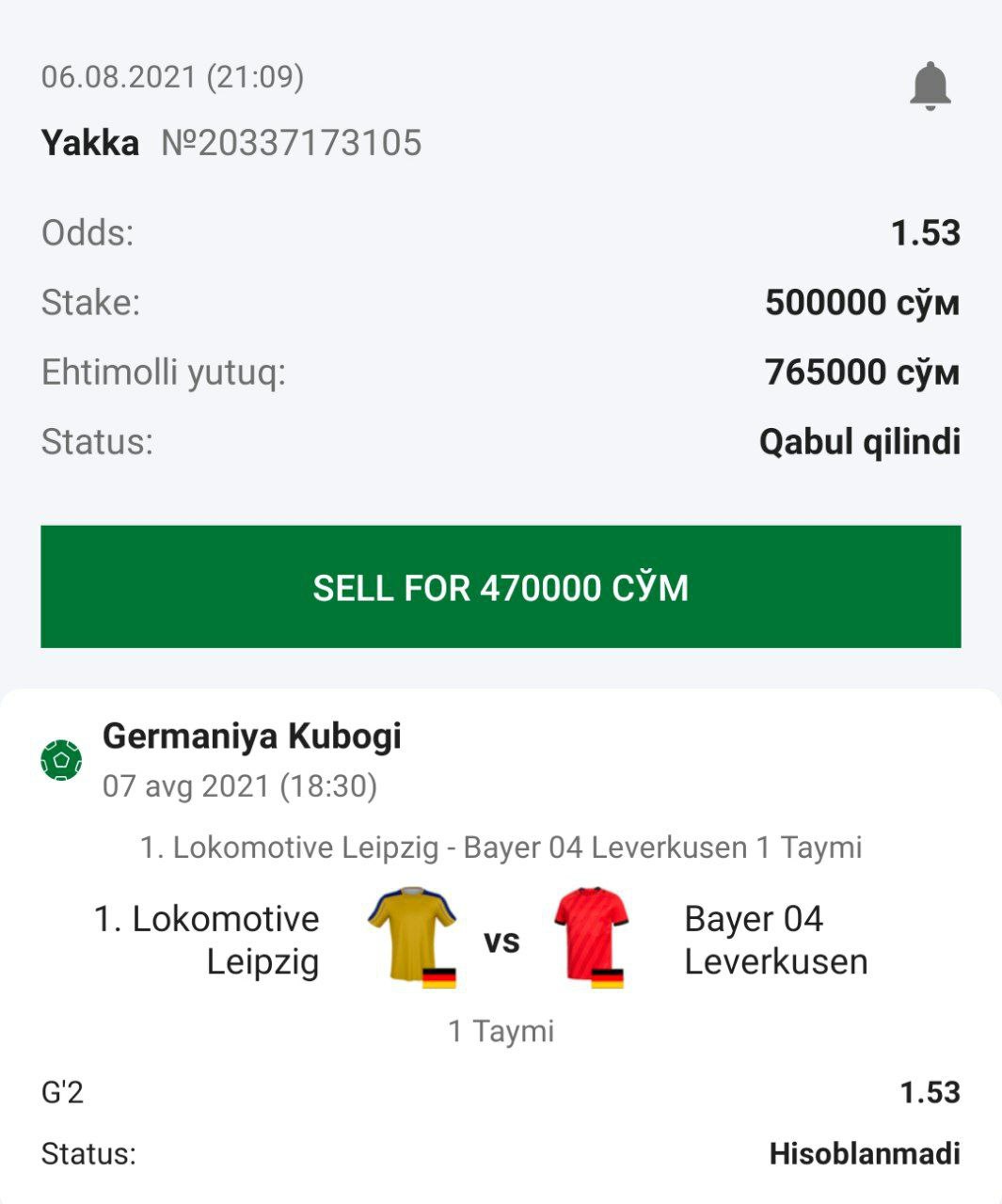
Task: Sell the bet for 470000 сўм
Action: coord(501,587)
